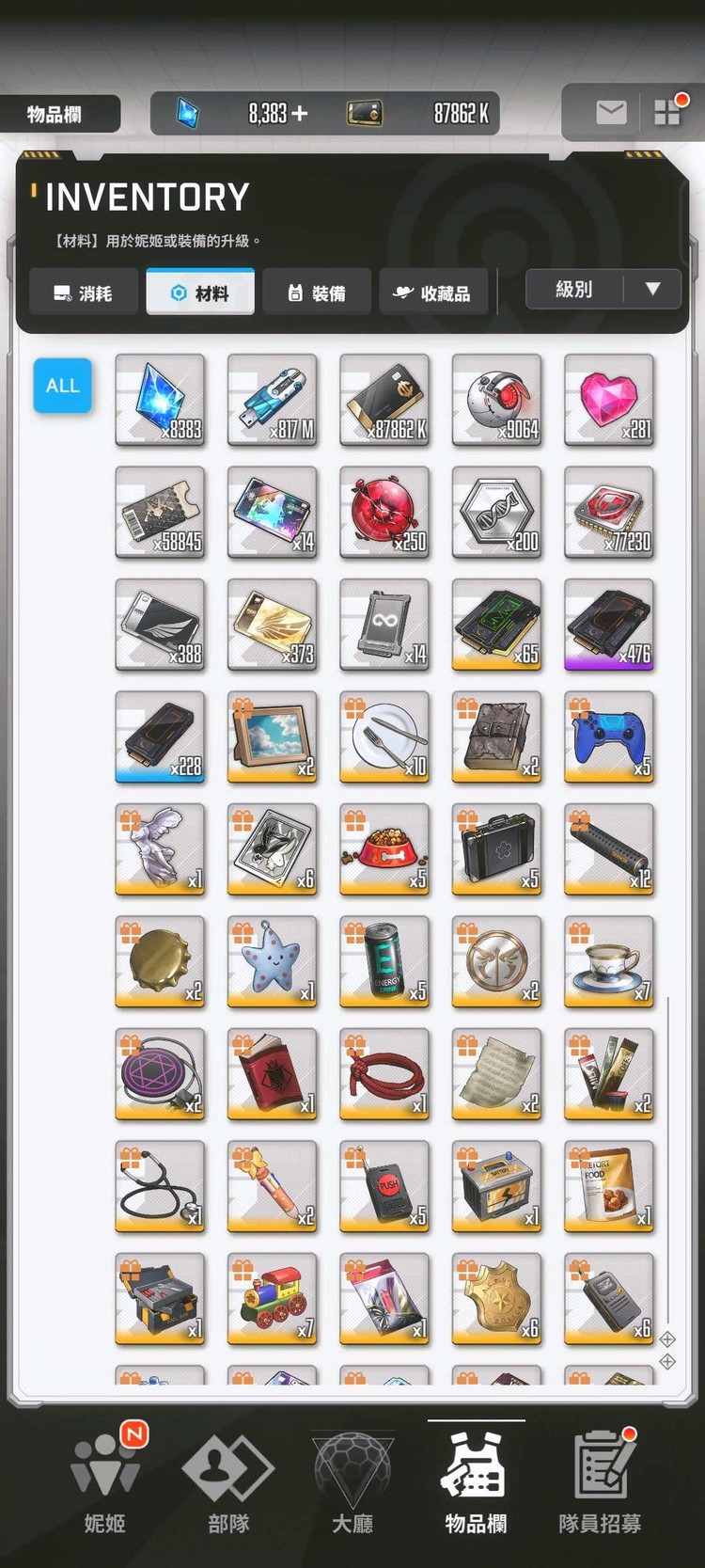
Task: Go to the 大廳 lobby
Action: coord(352,1486)
